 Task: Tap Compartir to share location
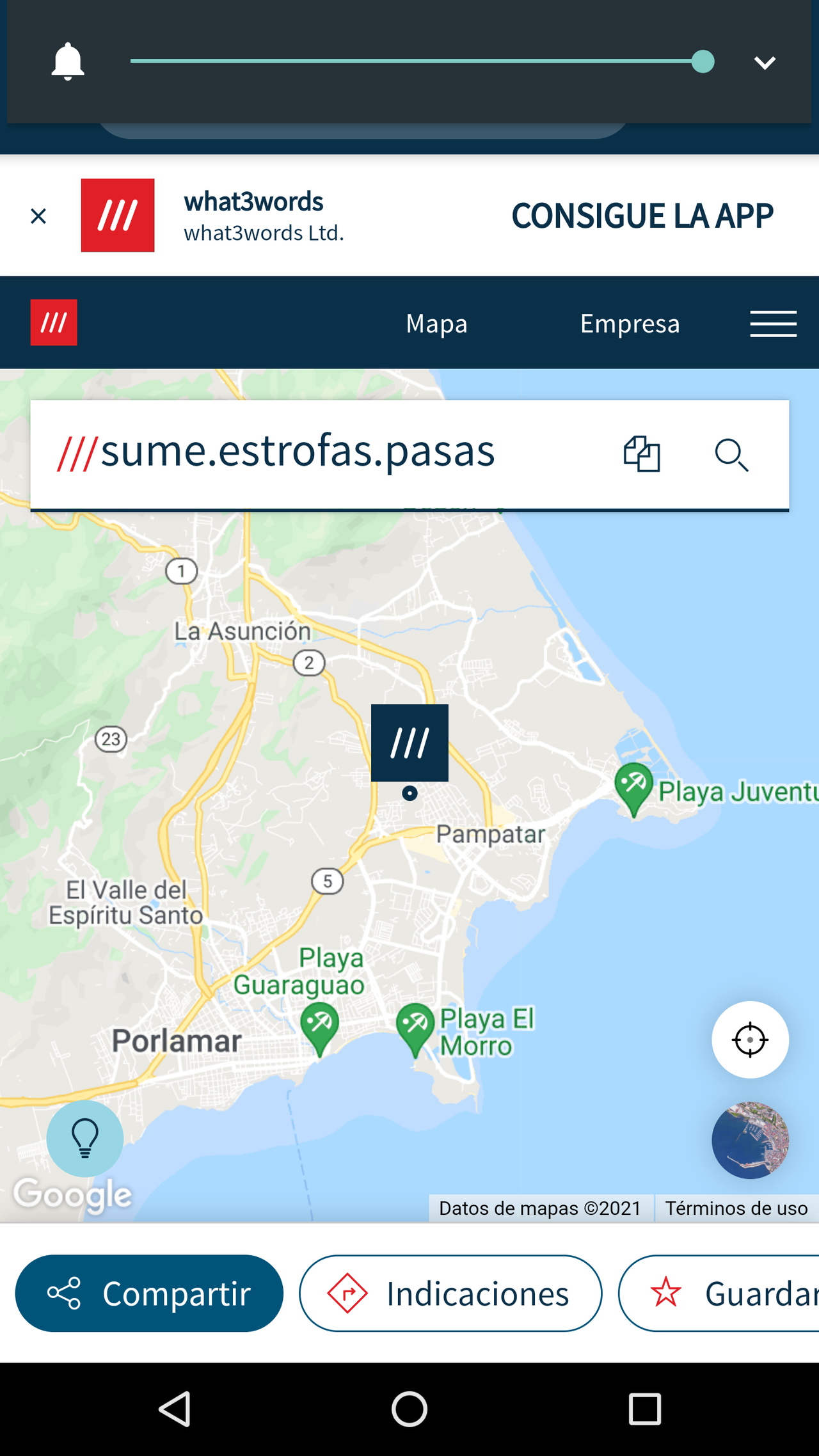149,1294
